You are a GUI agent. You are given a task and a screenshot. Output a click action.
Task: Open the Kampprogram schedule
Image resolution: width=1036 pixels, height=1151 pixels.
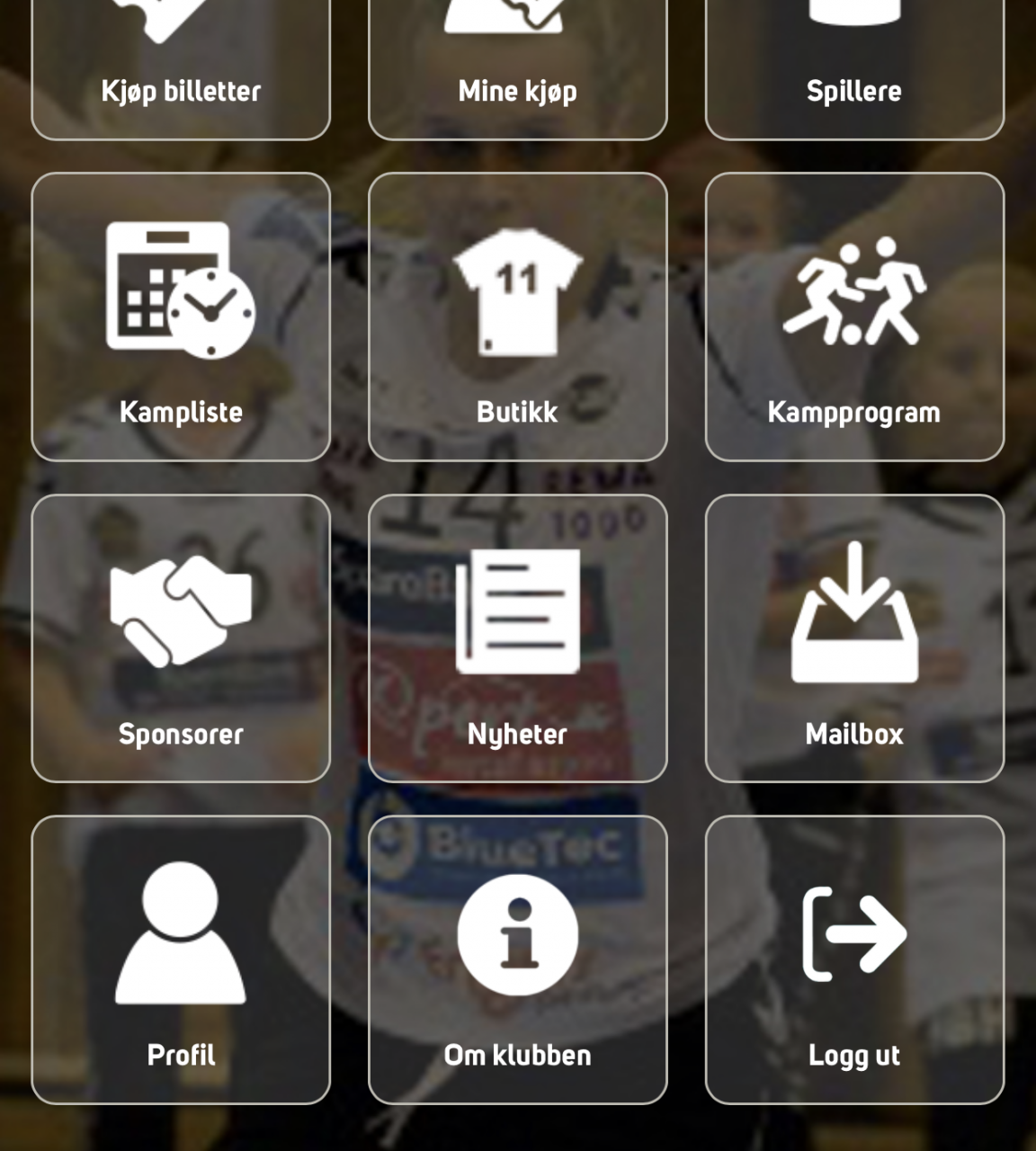(854, 317)
